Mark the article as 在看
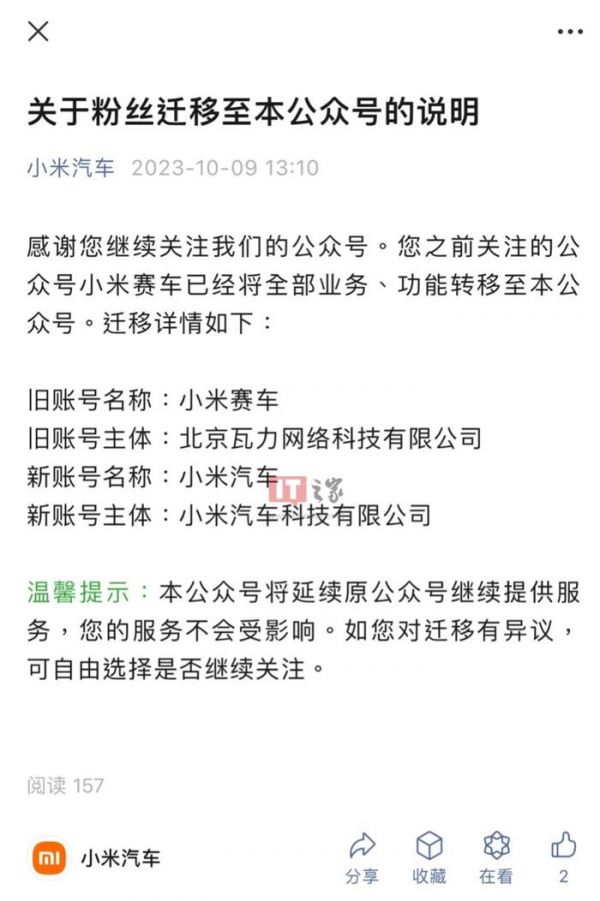 tap(496, 857)
